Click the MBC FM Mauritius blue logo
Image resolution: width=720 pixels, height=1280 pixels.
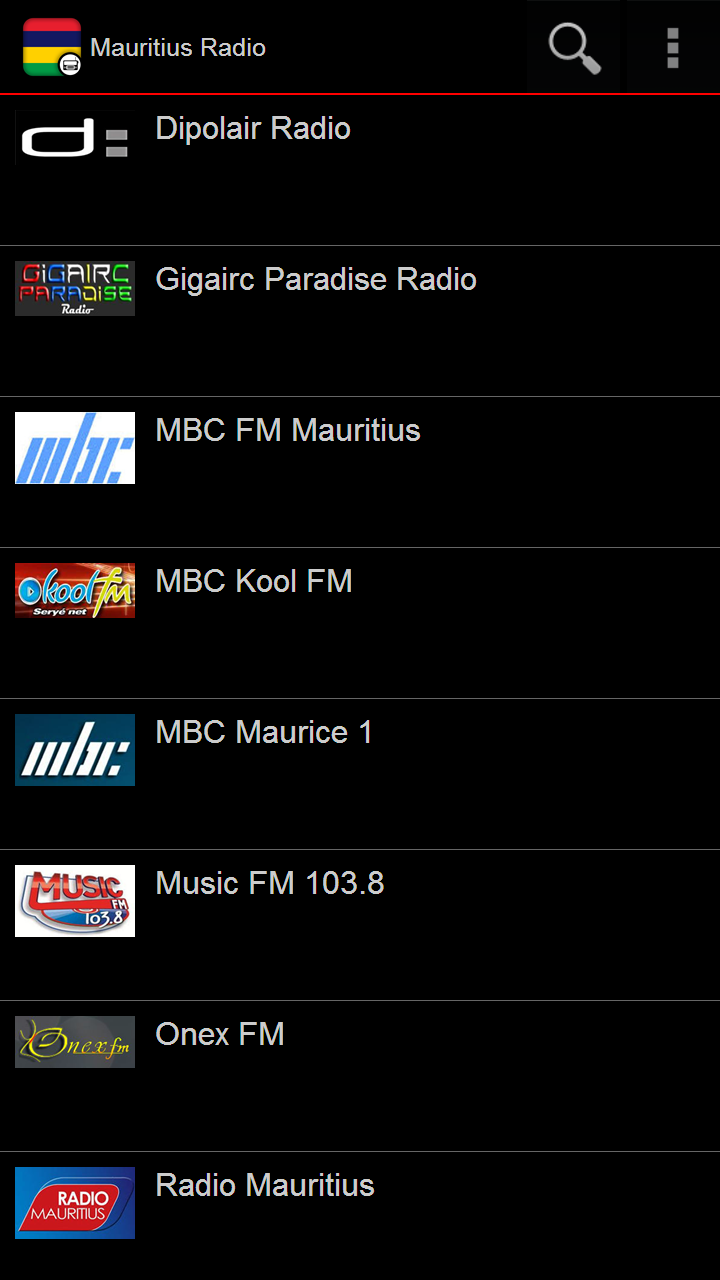point(75,448)
